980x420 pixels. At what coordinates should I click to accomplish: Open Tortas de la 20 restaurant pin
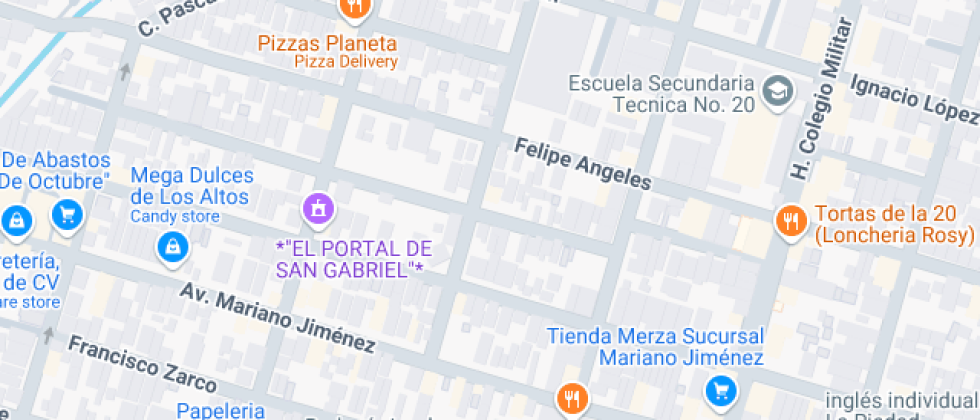pos(791,222)
